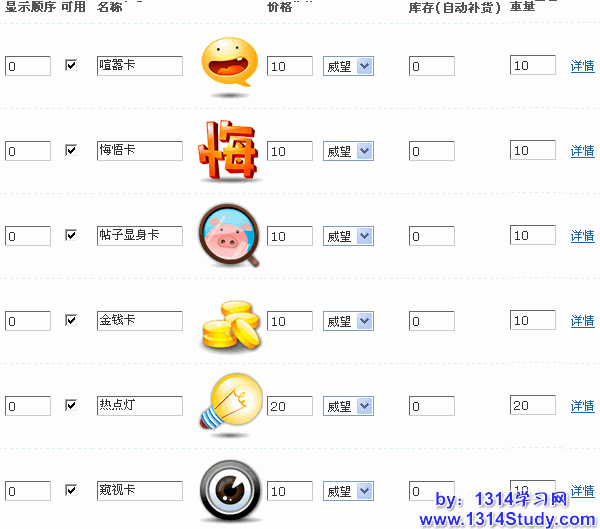Select the price field for 帖子显身卡

click(x=290, y=237)
